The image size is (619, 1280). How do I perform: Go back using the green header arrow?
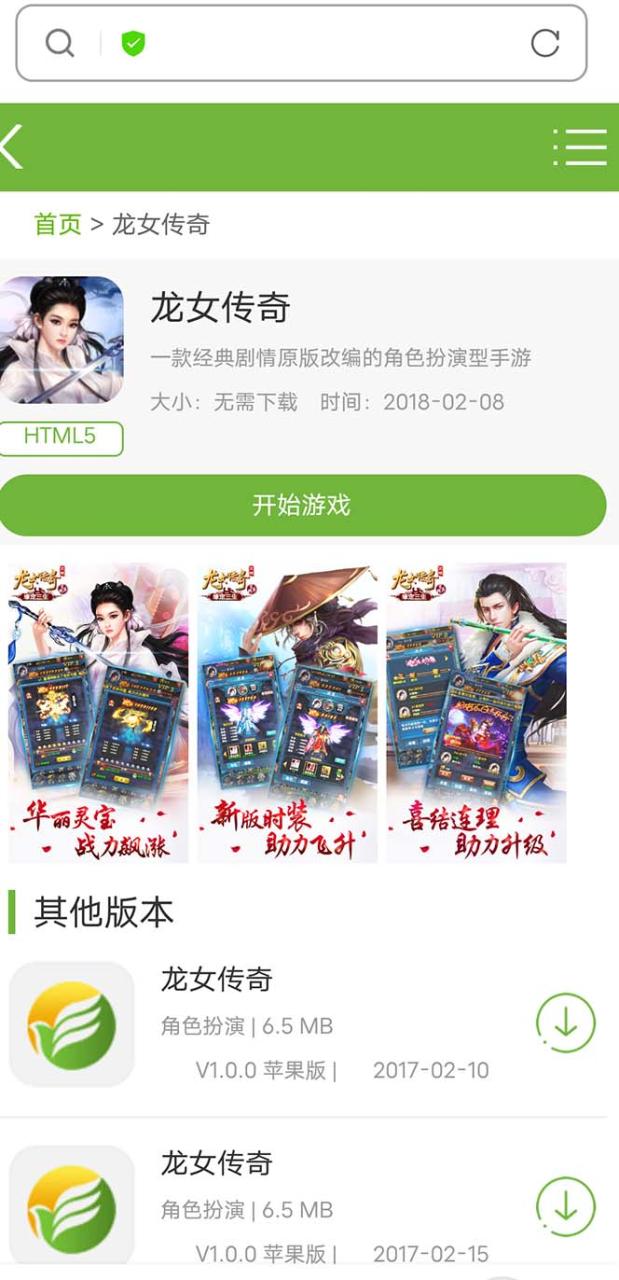pos(13,147)
